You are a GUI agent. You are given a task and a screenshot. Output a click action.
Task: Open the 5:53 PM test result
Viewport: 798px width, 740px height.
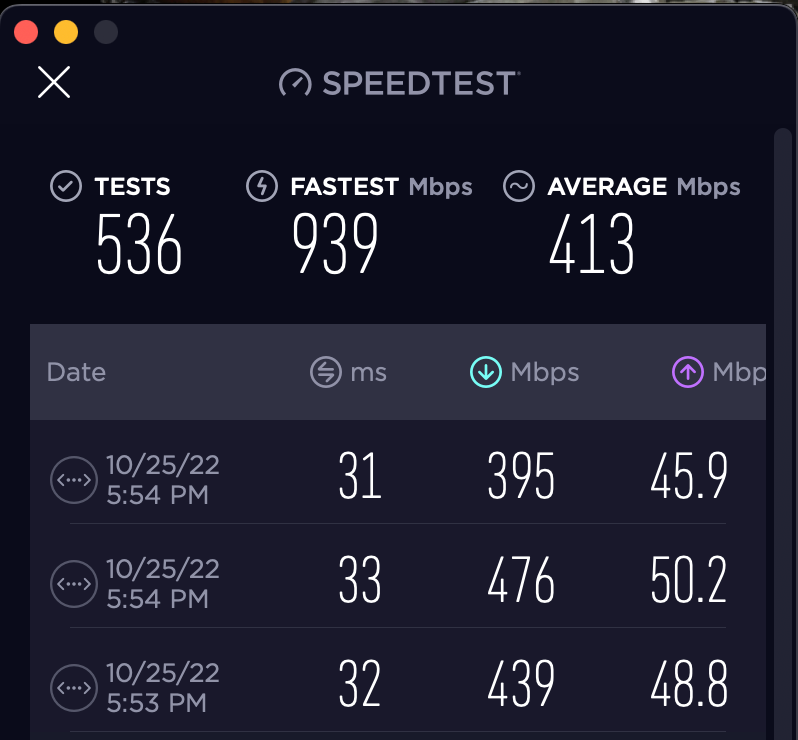point(398,685)
